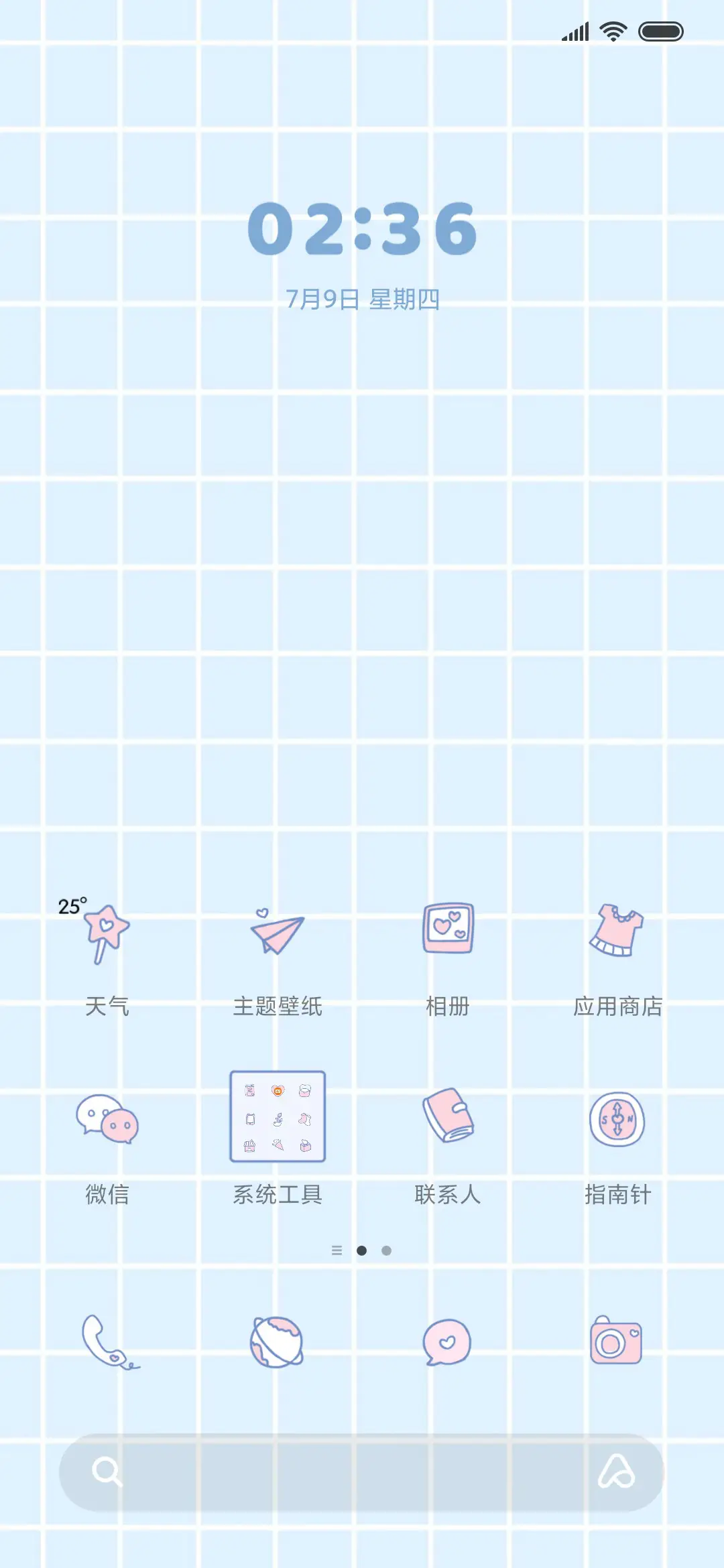Tap the 25° temperature badge
Image resolution: width=724 pixels, height=1568 pixels.
point(70,906)
